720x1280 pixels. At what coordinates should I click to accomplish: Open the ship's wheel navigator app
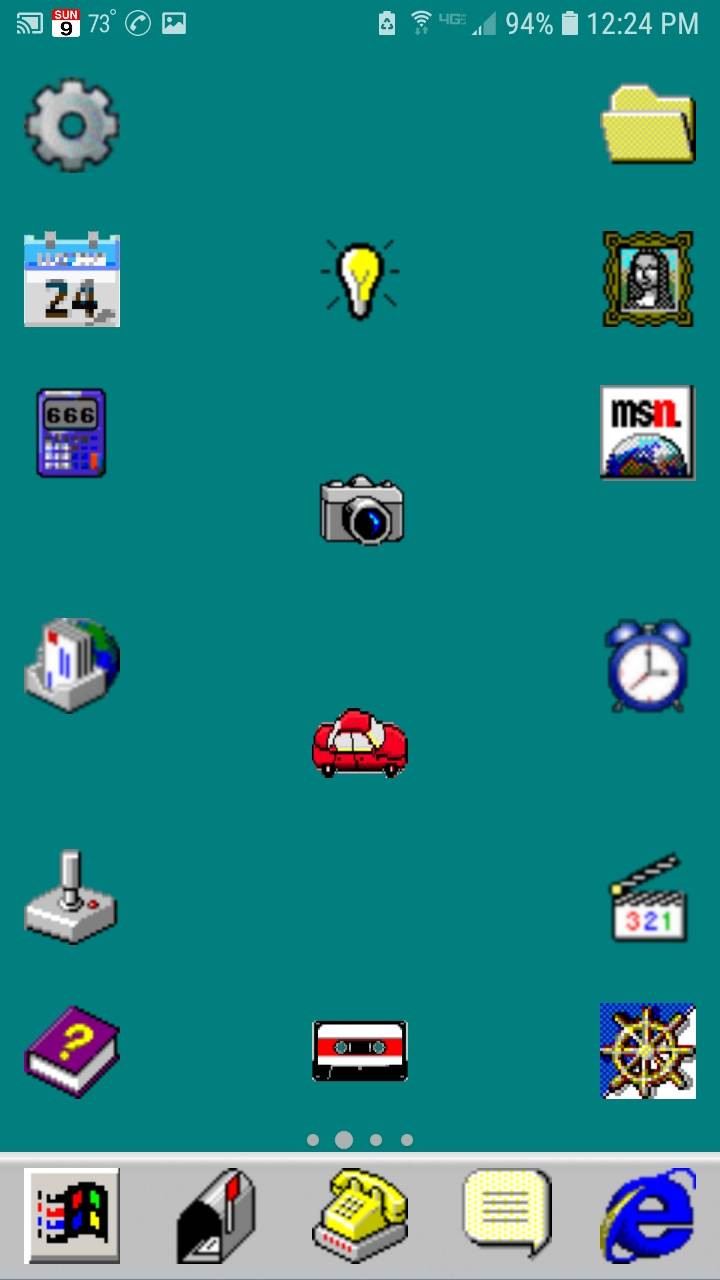click(647, 1050)
